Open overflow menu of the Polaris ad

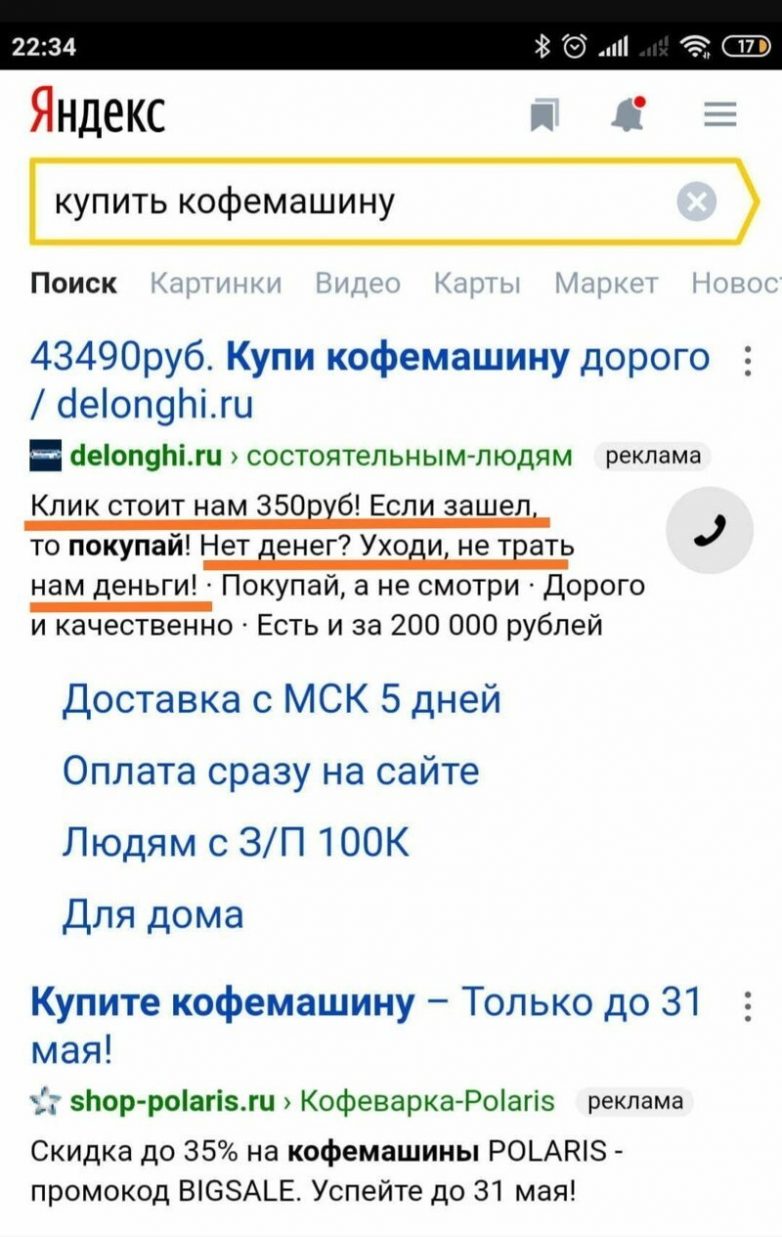pyautogui.click(x=747, y=1005)
